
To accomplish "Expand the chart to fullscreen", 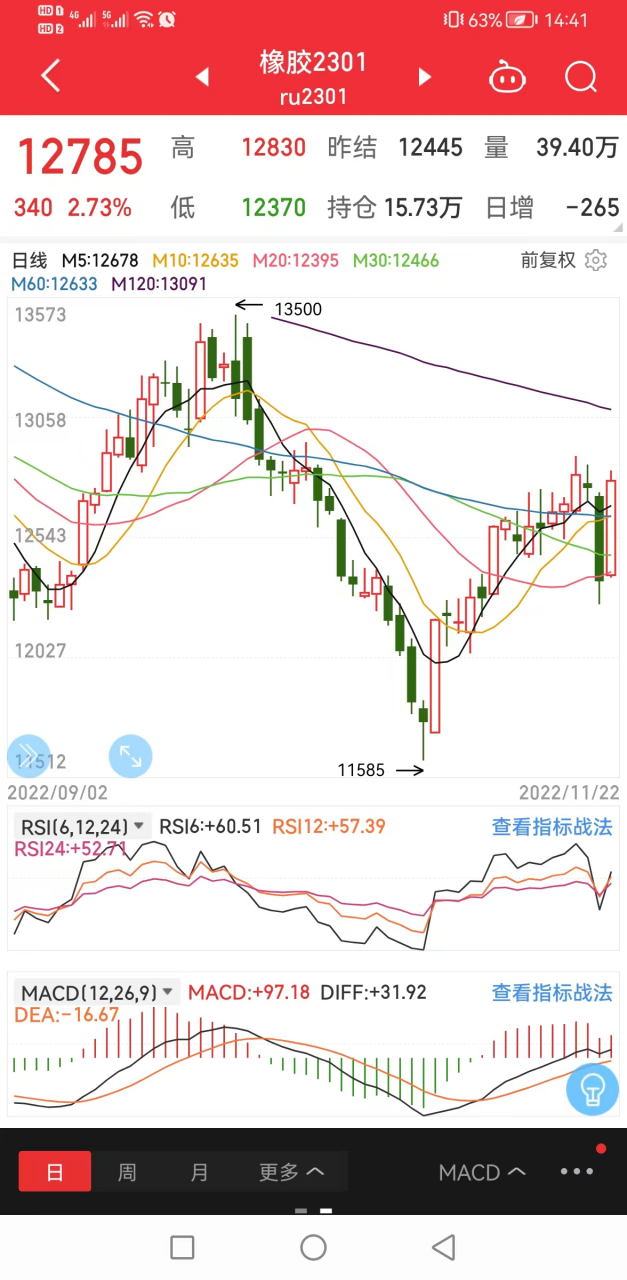I will tap(130, 756).
